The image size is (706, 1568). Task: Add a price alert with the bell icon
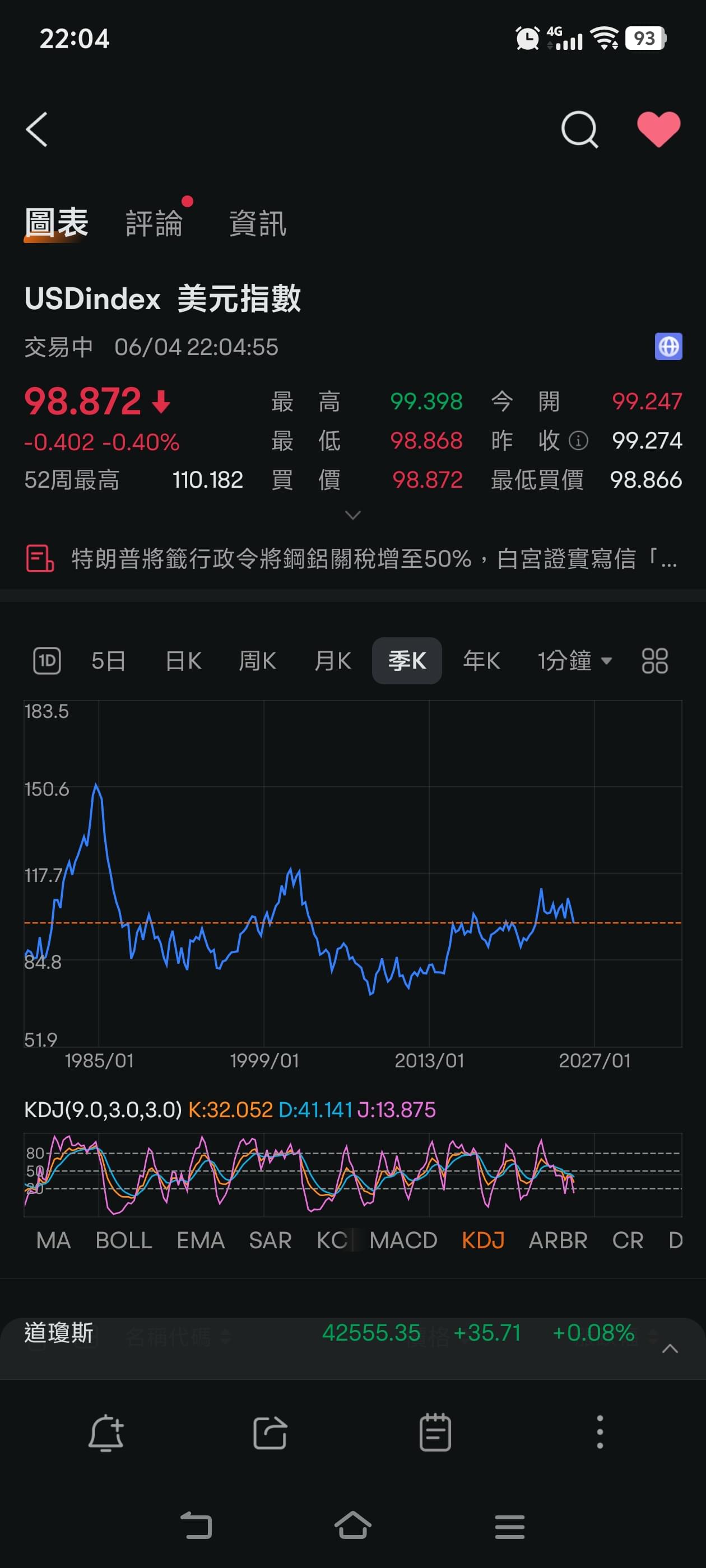(106, 1432)
